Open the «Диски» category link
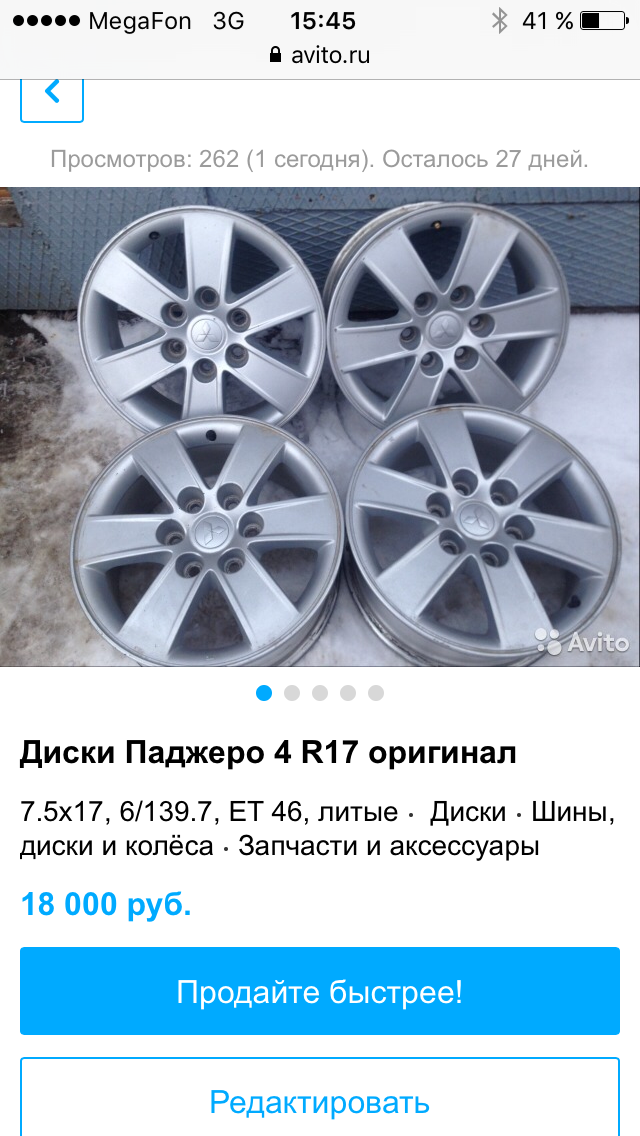Image resolution: width=640 pixels, height=1136 pixels. [x=467, y=813]
